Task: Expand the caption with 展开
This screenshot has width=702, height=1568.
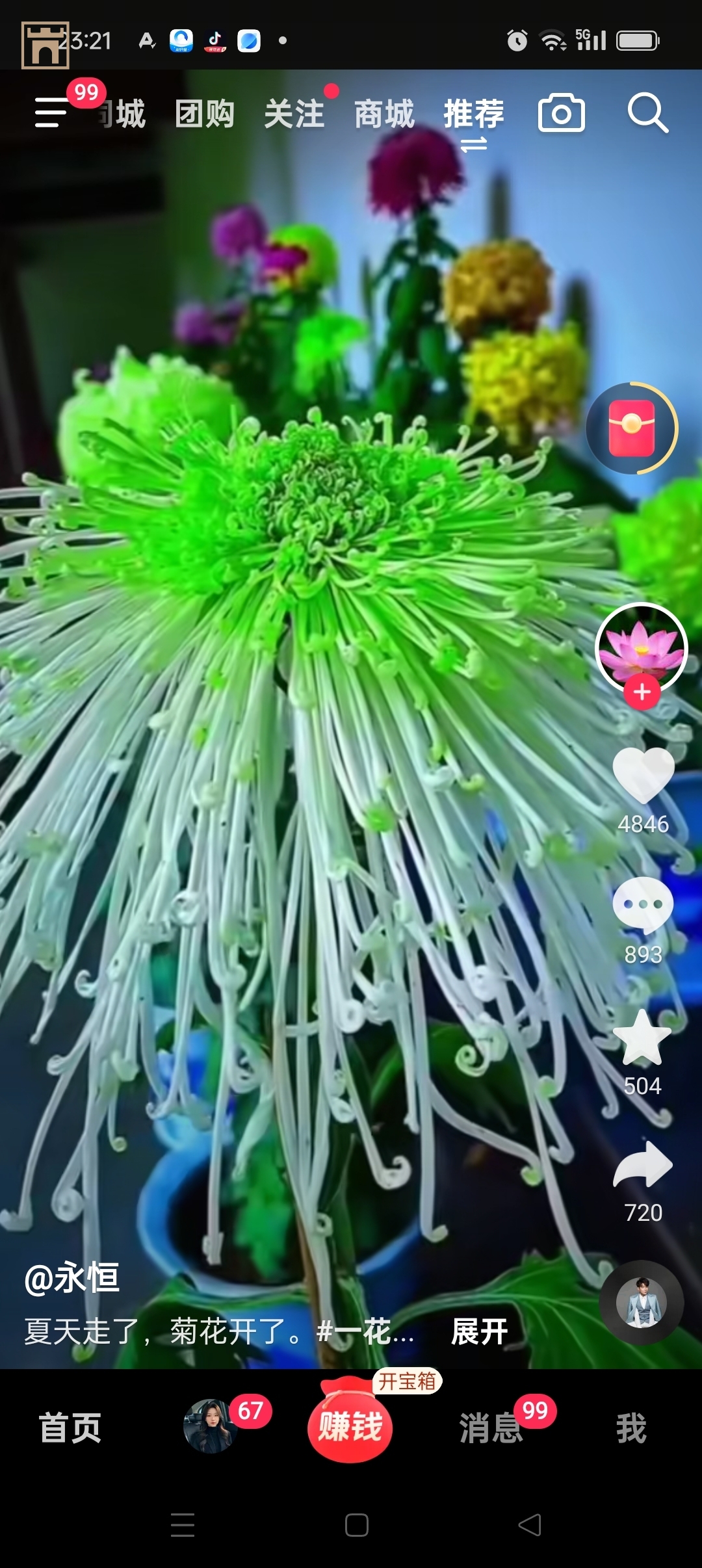Action: coord(480,1331)
